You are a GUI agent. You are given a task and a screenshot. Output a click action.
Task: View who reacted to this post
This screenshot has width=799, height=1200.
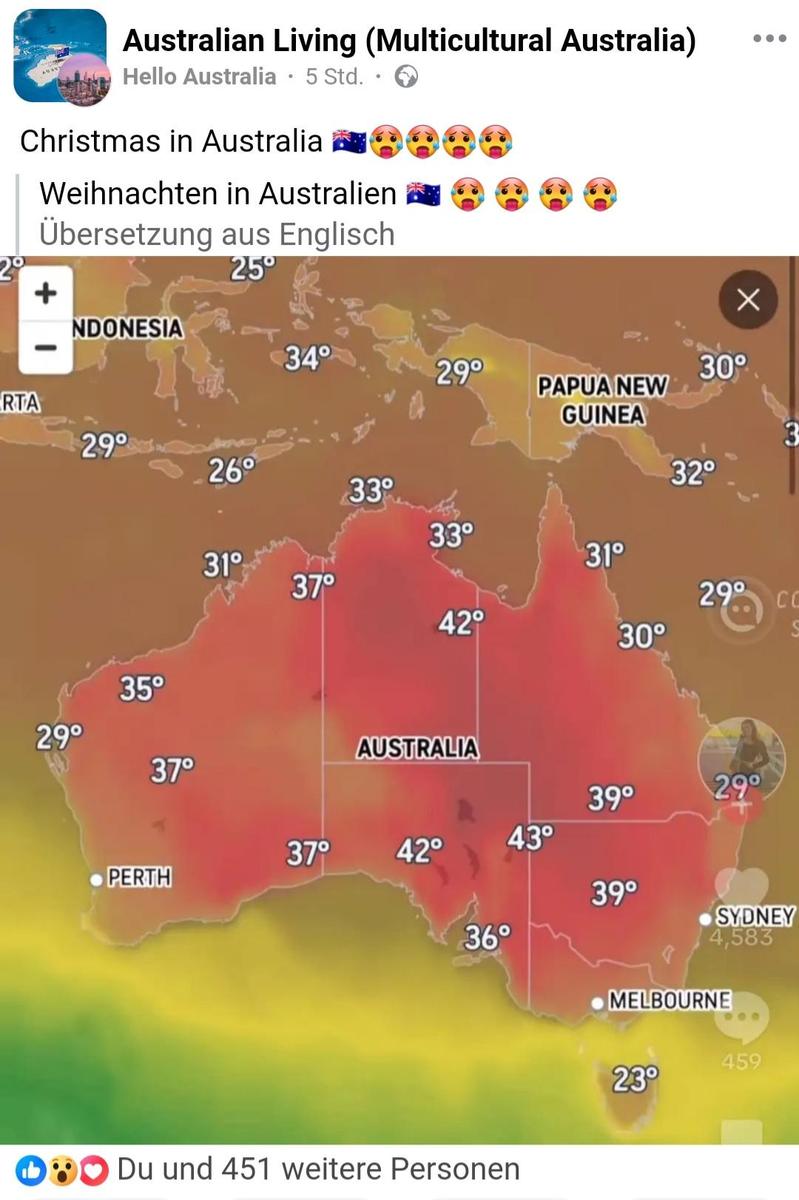click(318, 1169)
